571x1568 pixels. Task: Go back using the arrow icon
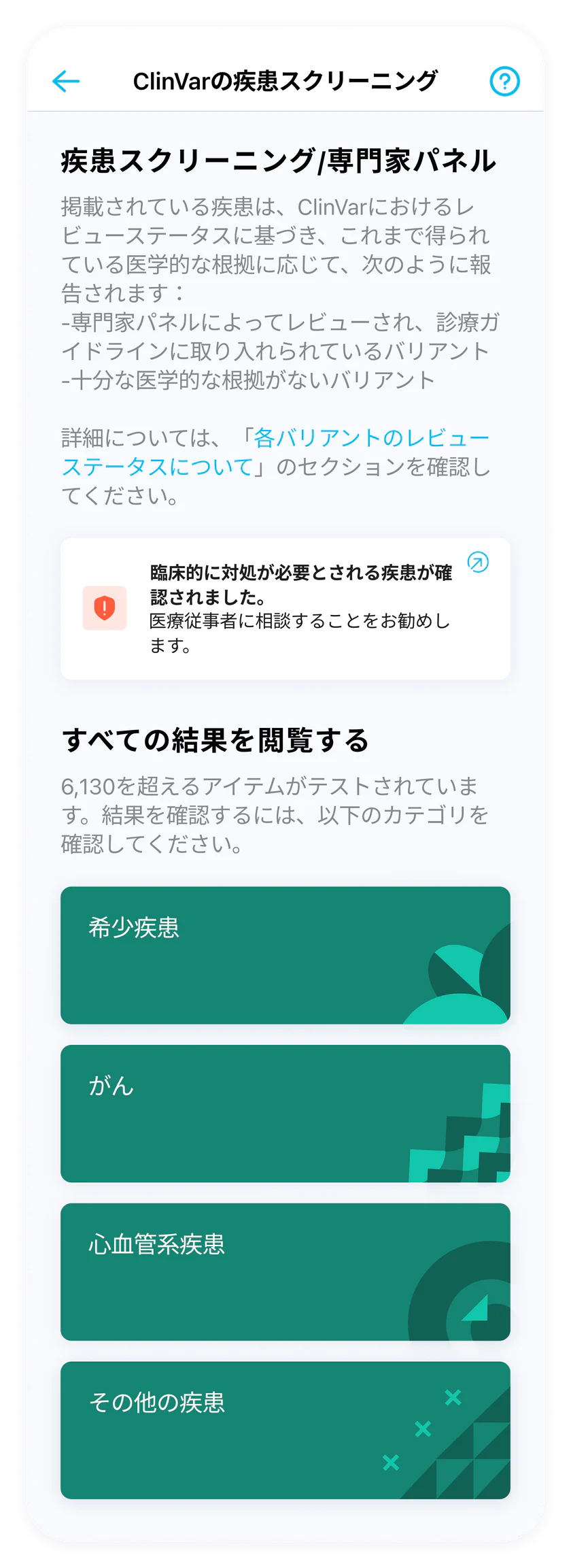[66, 82]
